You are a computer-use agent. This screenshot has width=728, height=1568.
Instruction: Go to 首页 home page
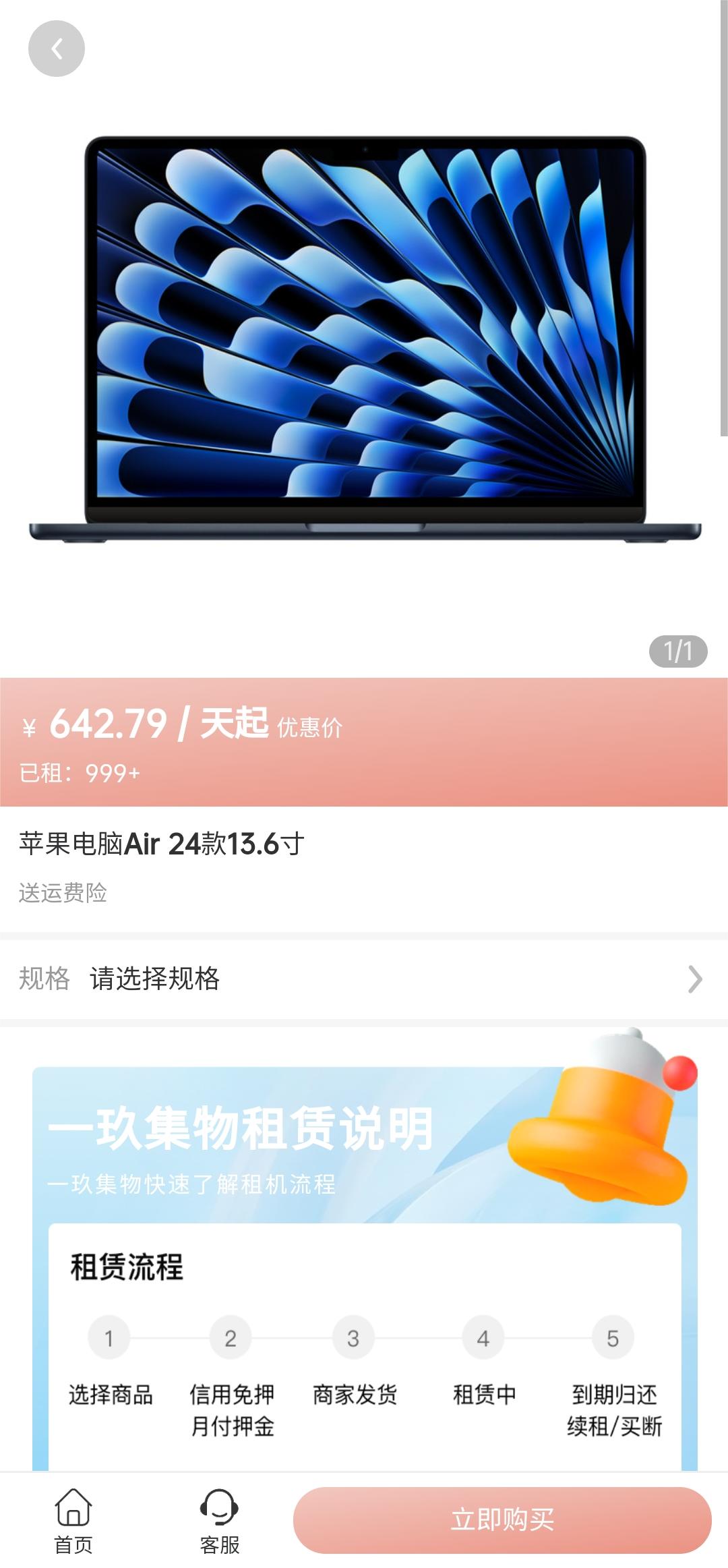pos(73,1521)
